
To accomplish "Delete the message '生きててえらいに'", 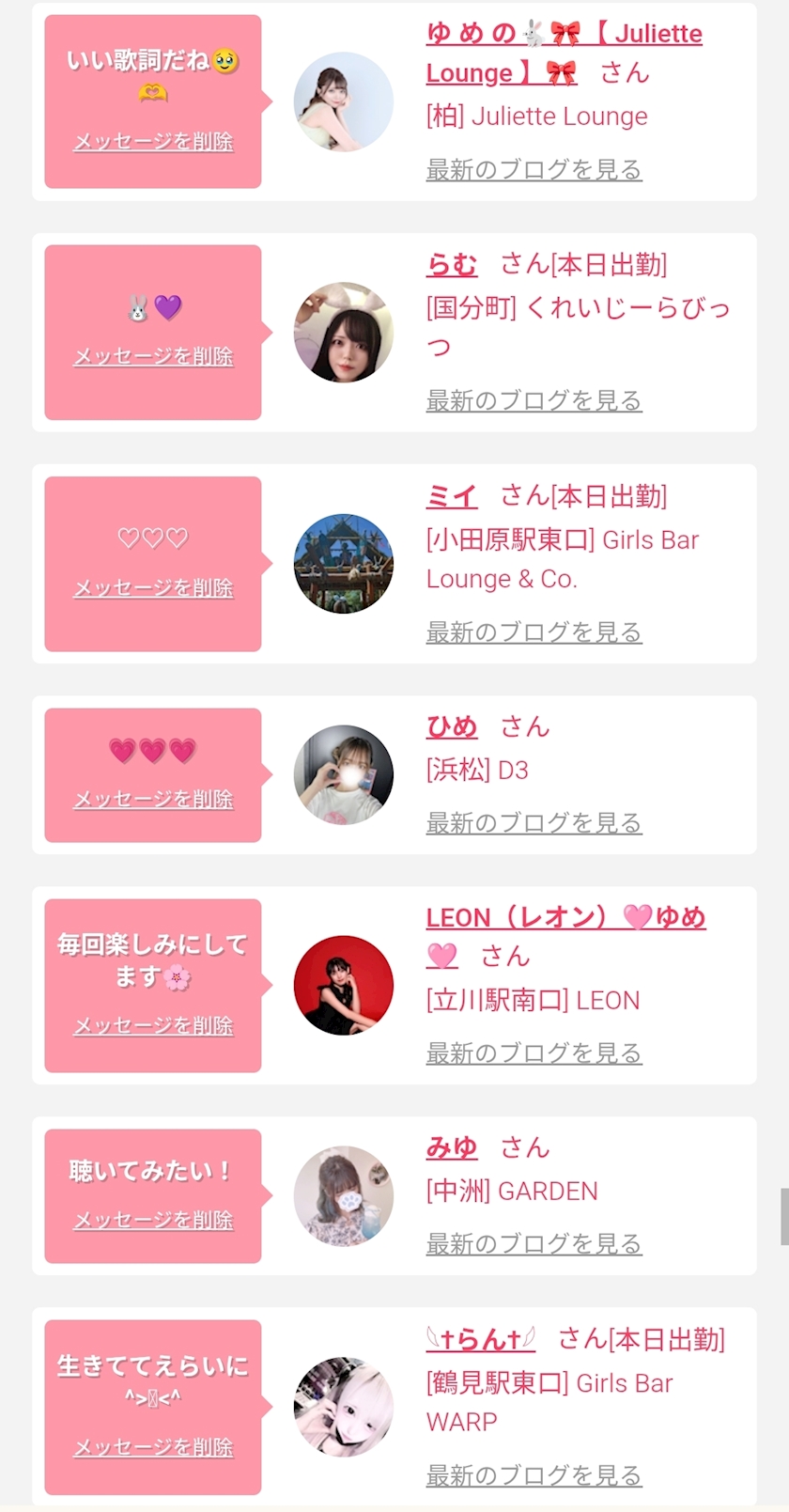I will pos(153,1448).
